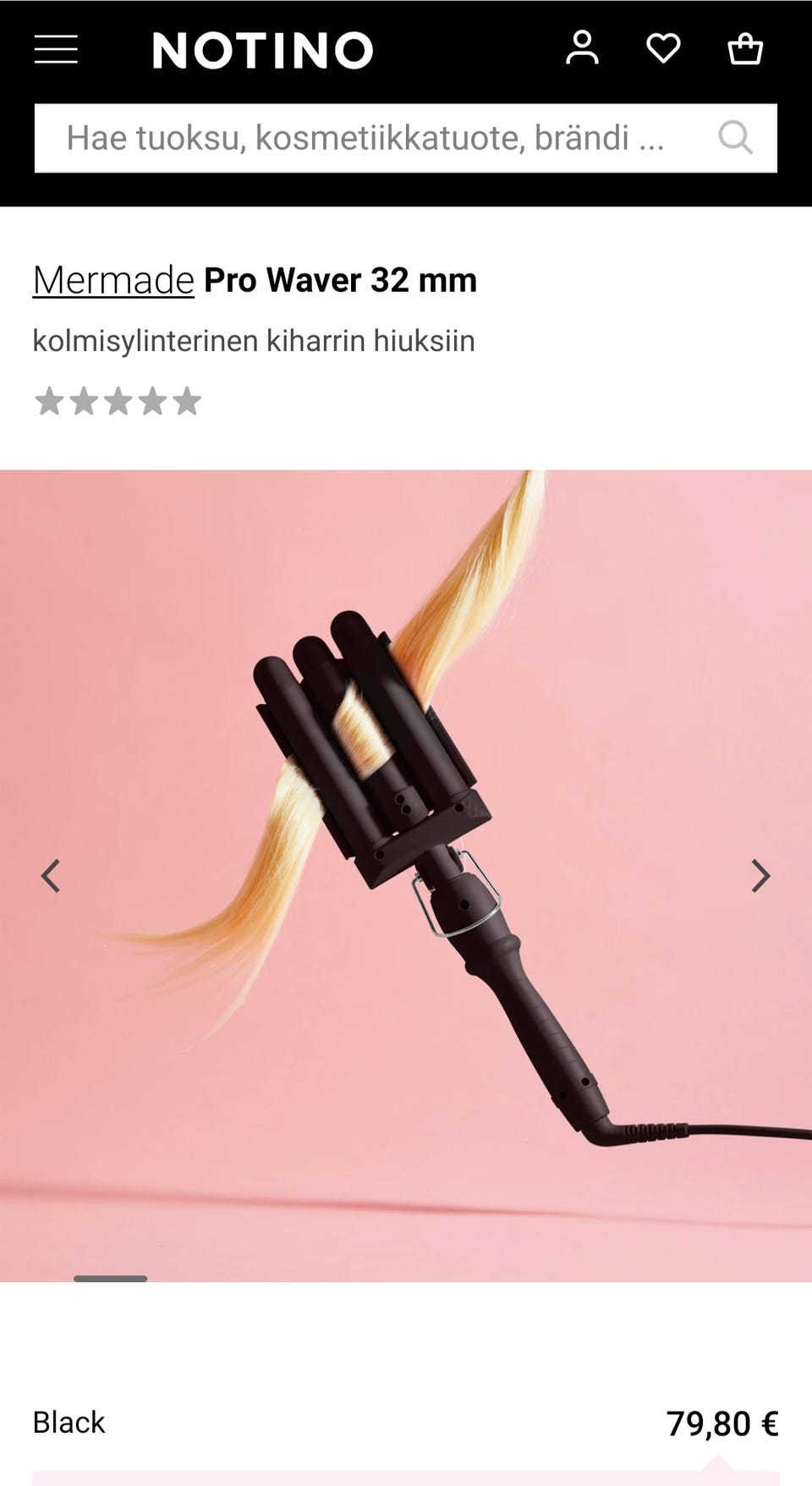Open the product description kolmisylinterinen kiharrin hiuksiin
This screenshot has height=1486, width=812.
point(254,341)
